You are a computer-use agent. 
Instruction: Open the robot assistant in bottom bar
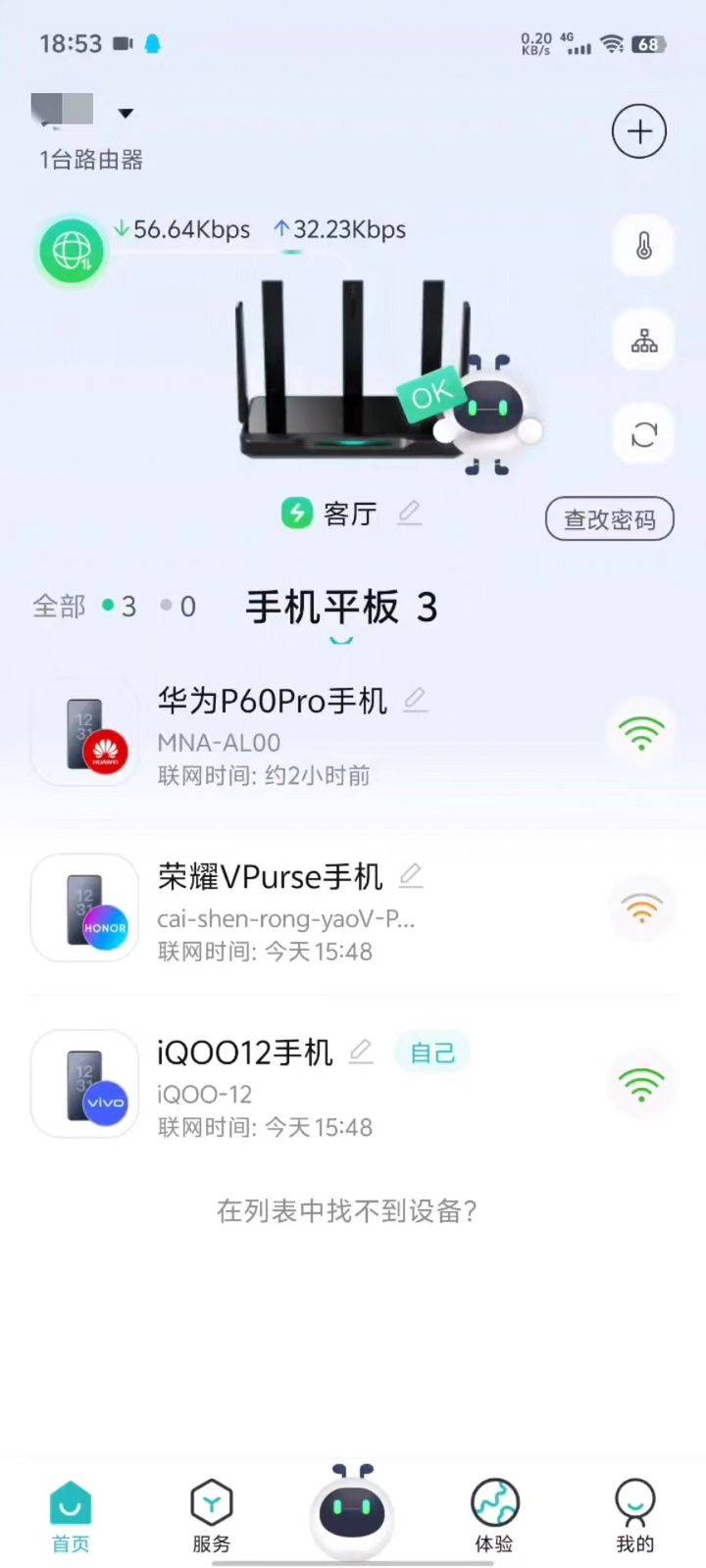point(353,1509)
